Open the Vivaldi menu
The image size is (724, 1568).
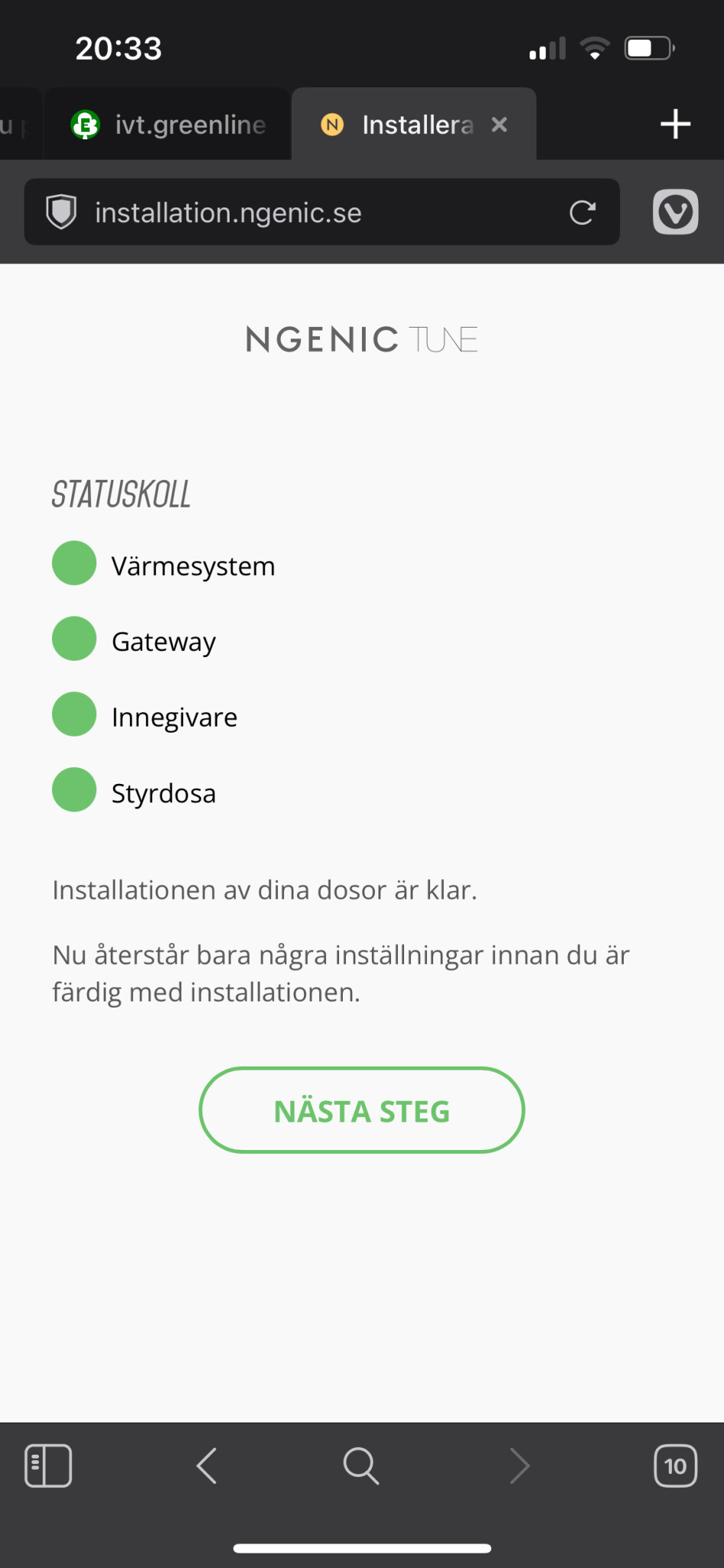pos(675,212)
